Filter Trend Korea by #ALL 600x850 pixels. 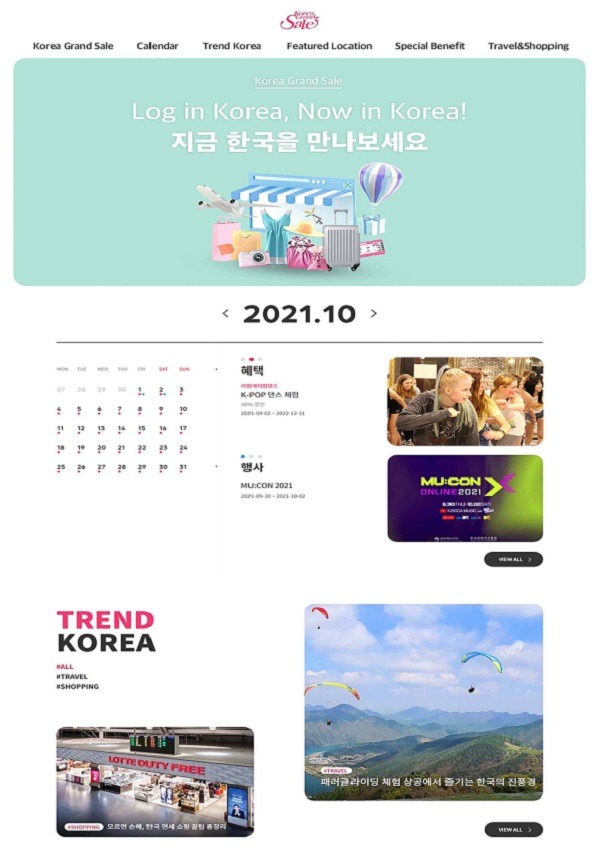(66, 666)
